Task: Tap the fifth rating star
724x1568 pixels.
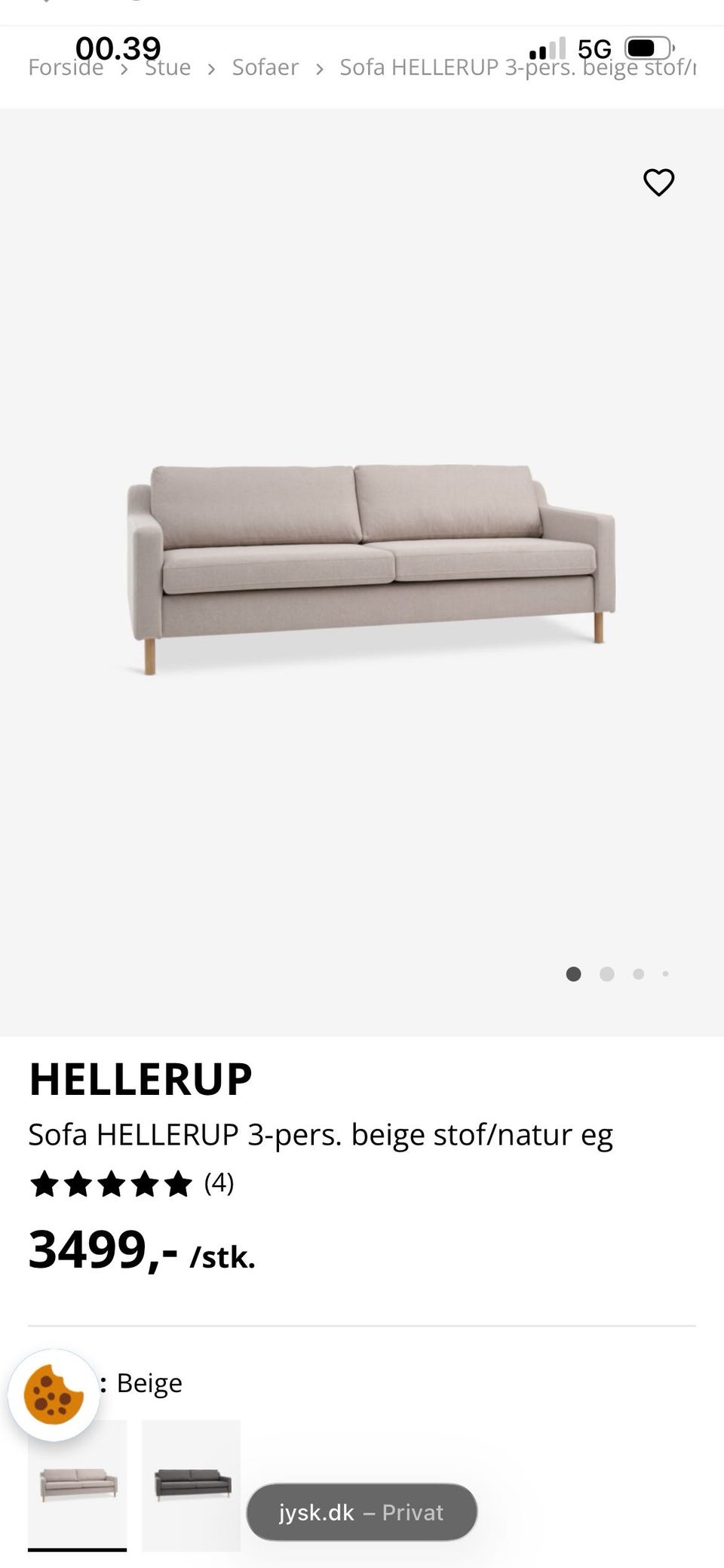Action: point(177,1184)
